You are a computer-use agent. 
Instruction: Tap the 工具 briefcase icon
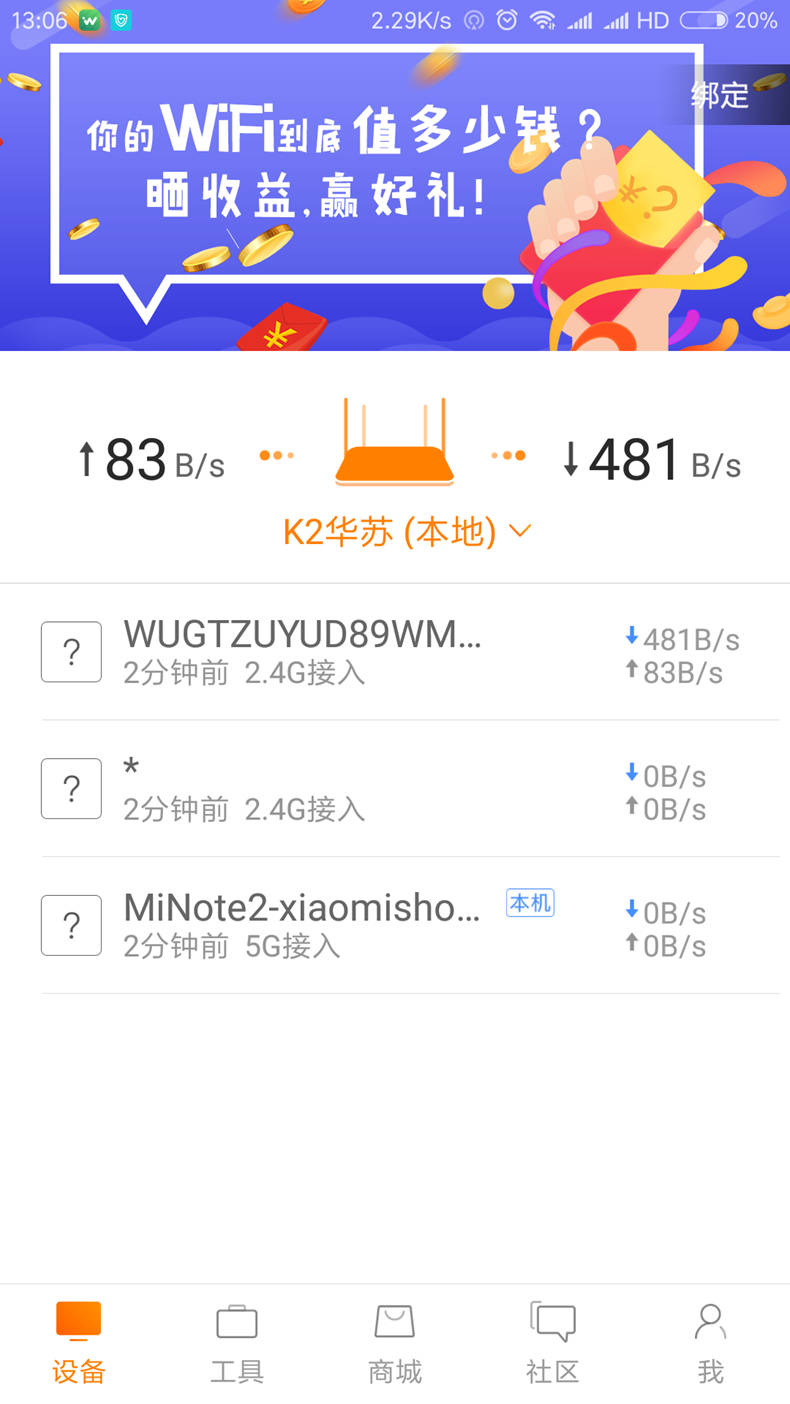point(236,1321)
